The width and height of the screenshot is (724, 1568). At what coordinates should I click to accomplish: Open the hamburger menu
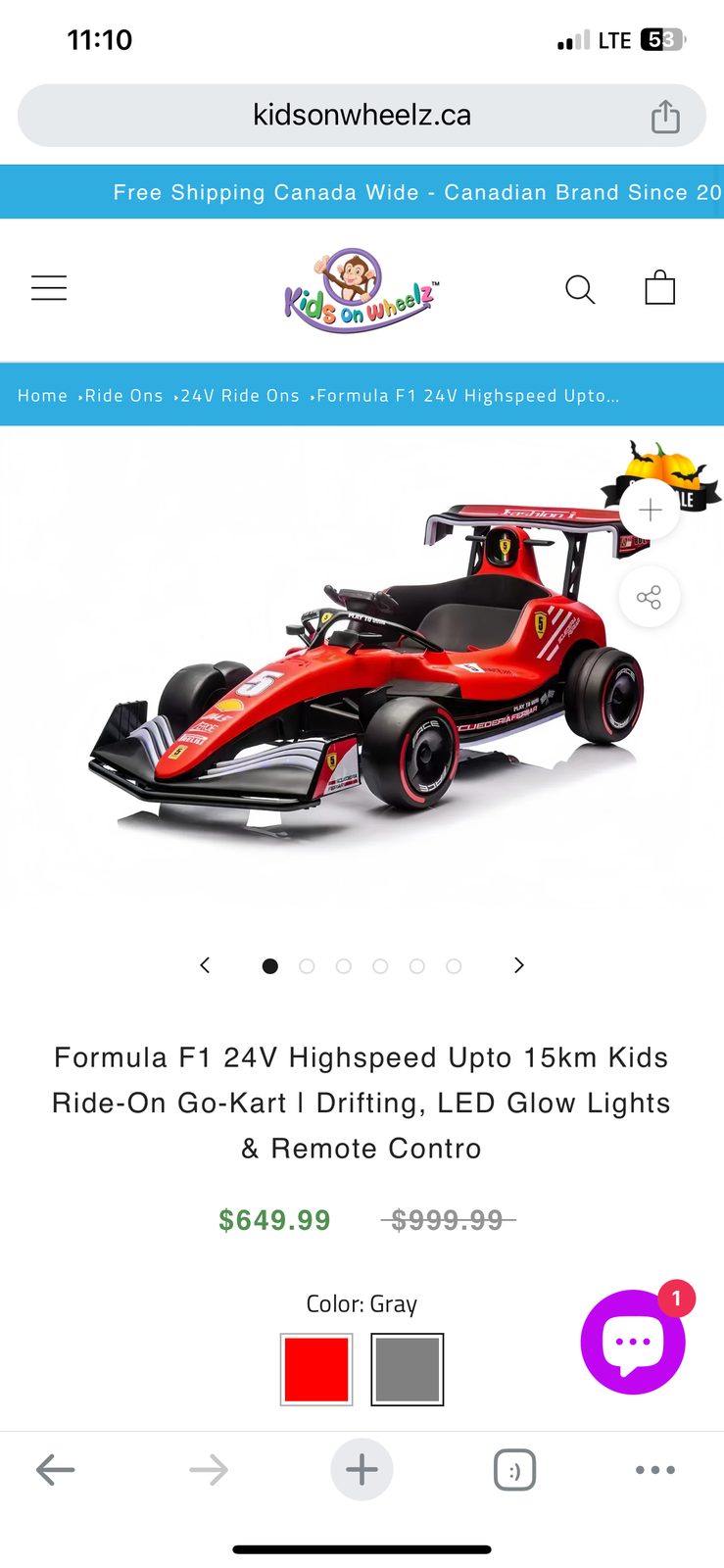coord(49,288)
